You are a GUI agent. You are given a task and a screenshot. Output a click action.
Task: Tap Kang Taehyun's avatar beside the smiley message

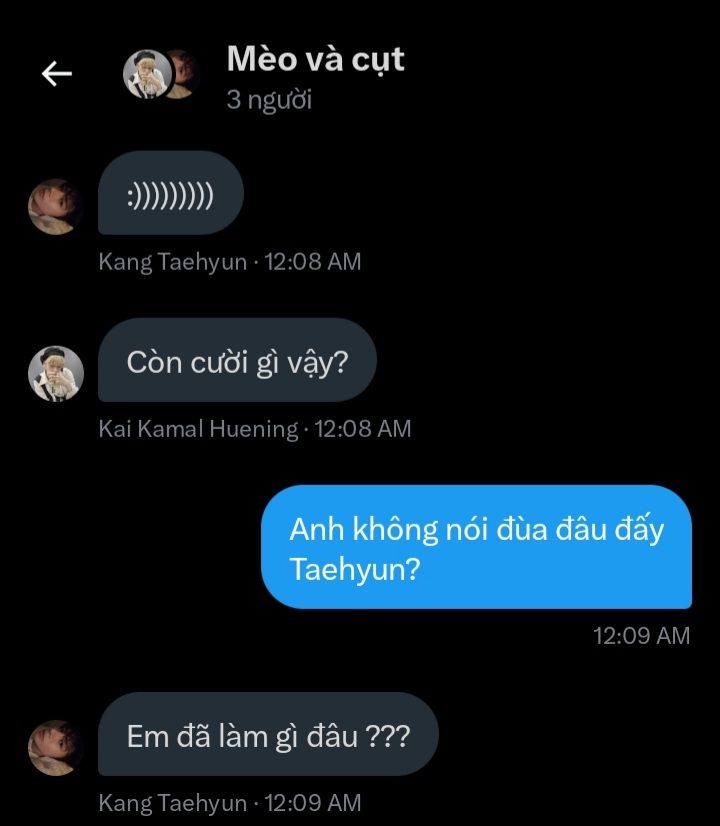tap(55, 207)
